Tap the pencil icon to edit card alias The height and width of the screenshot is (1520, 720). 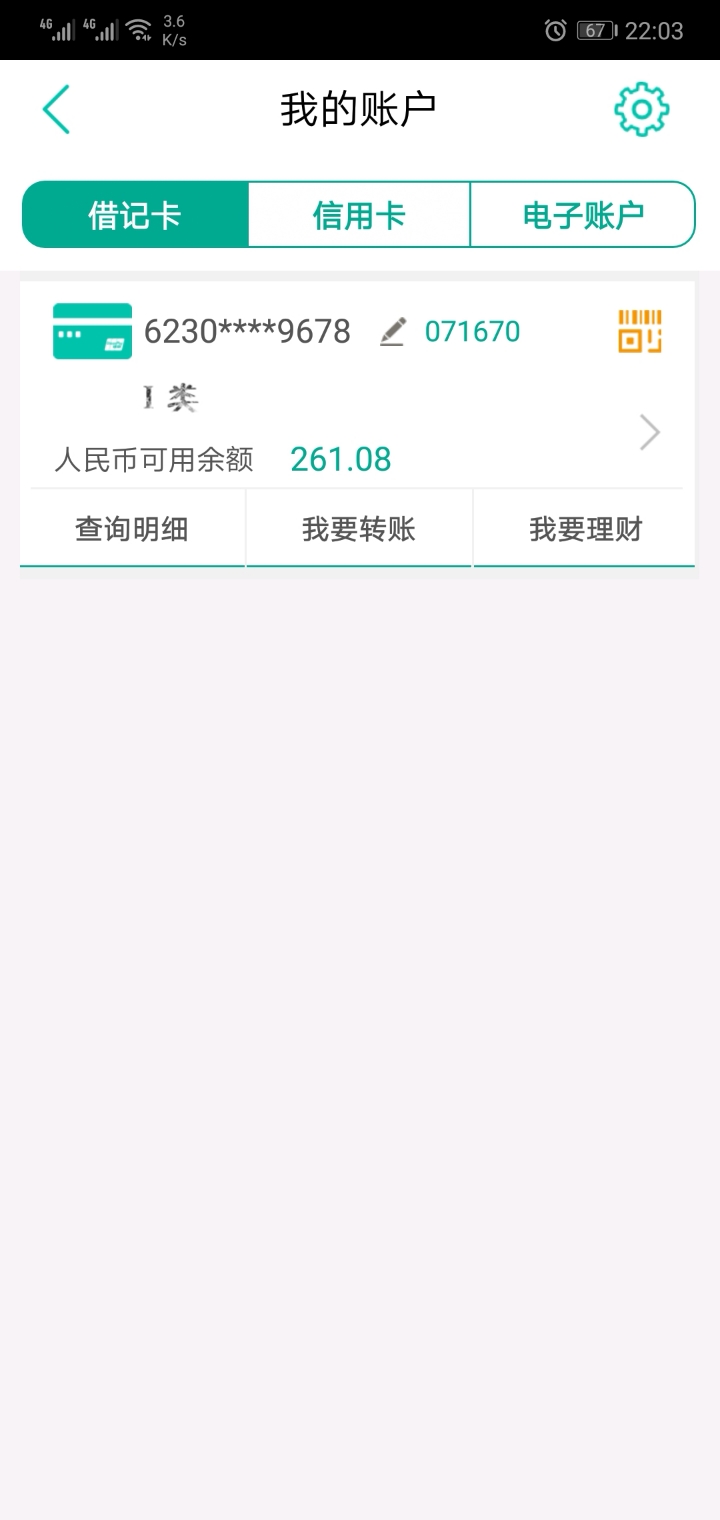click(x=392, y=330)
